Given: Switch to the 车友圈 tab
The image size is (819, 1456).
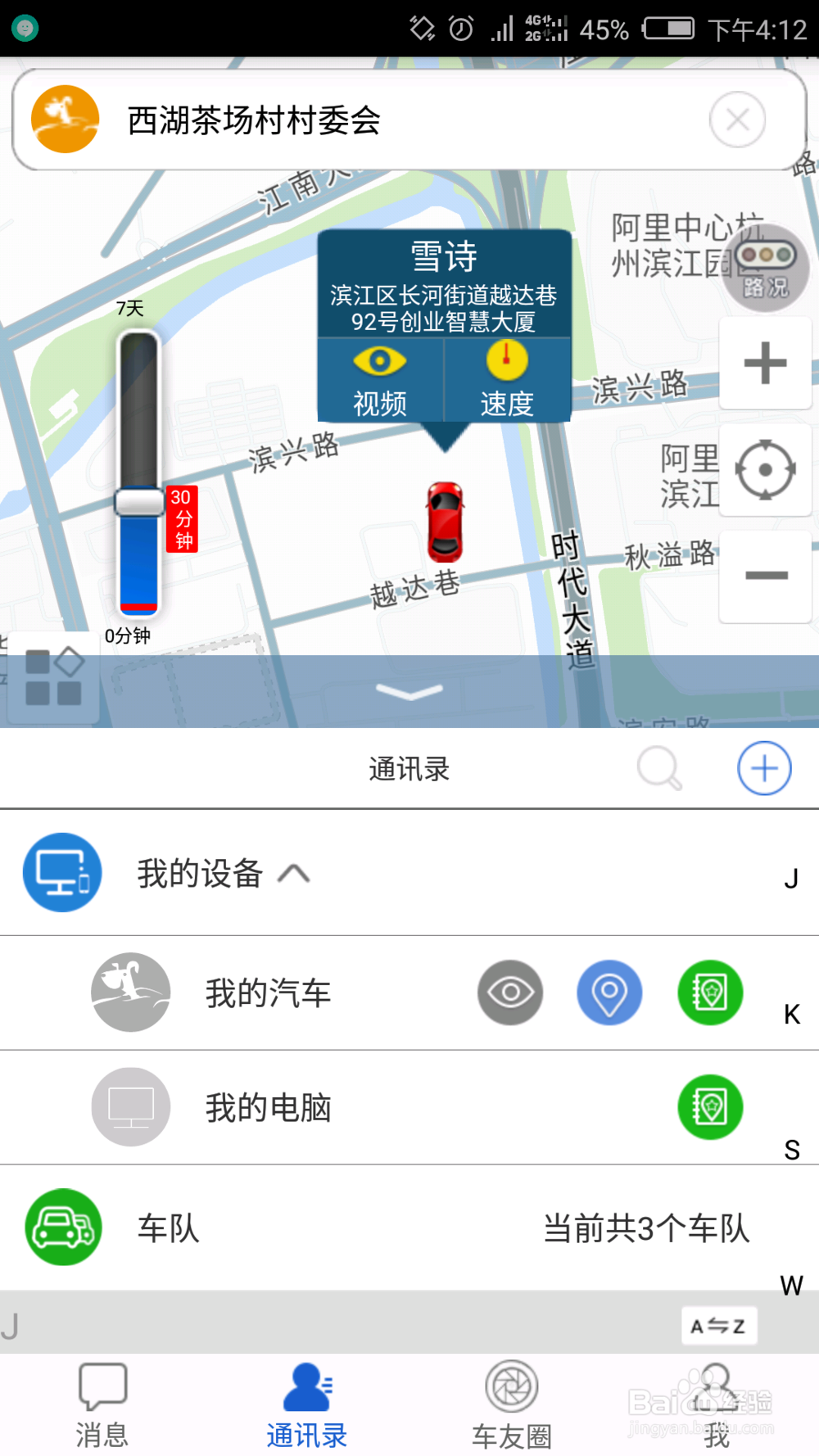Looking at the screenshot, I should click(512, 1405).
